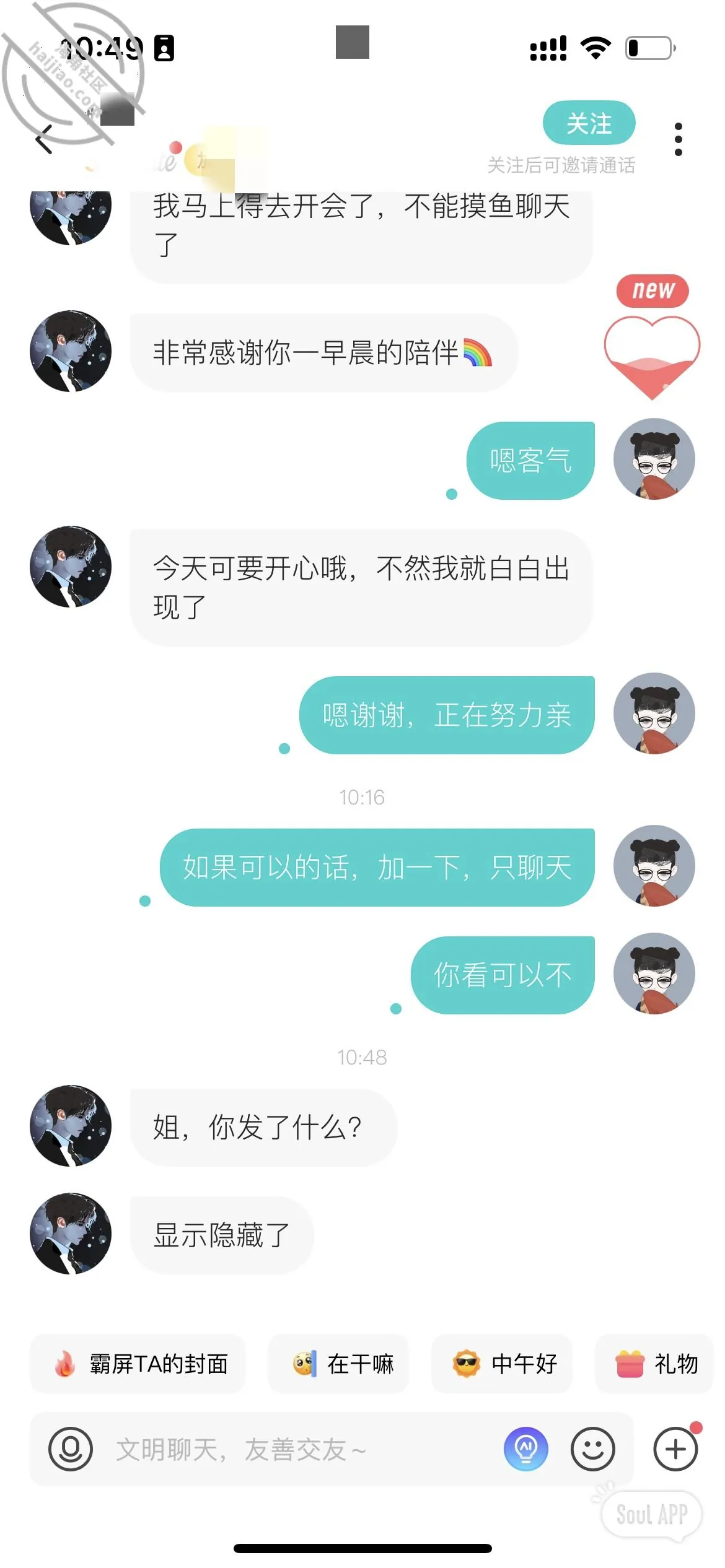Select the 霸屏TA的封面 quick chip
Viewport: 725px width, 1568px height.
(x=138, y=1364)
